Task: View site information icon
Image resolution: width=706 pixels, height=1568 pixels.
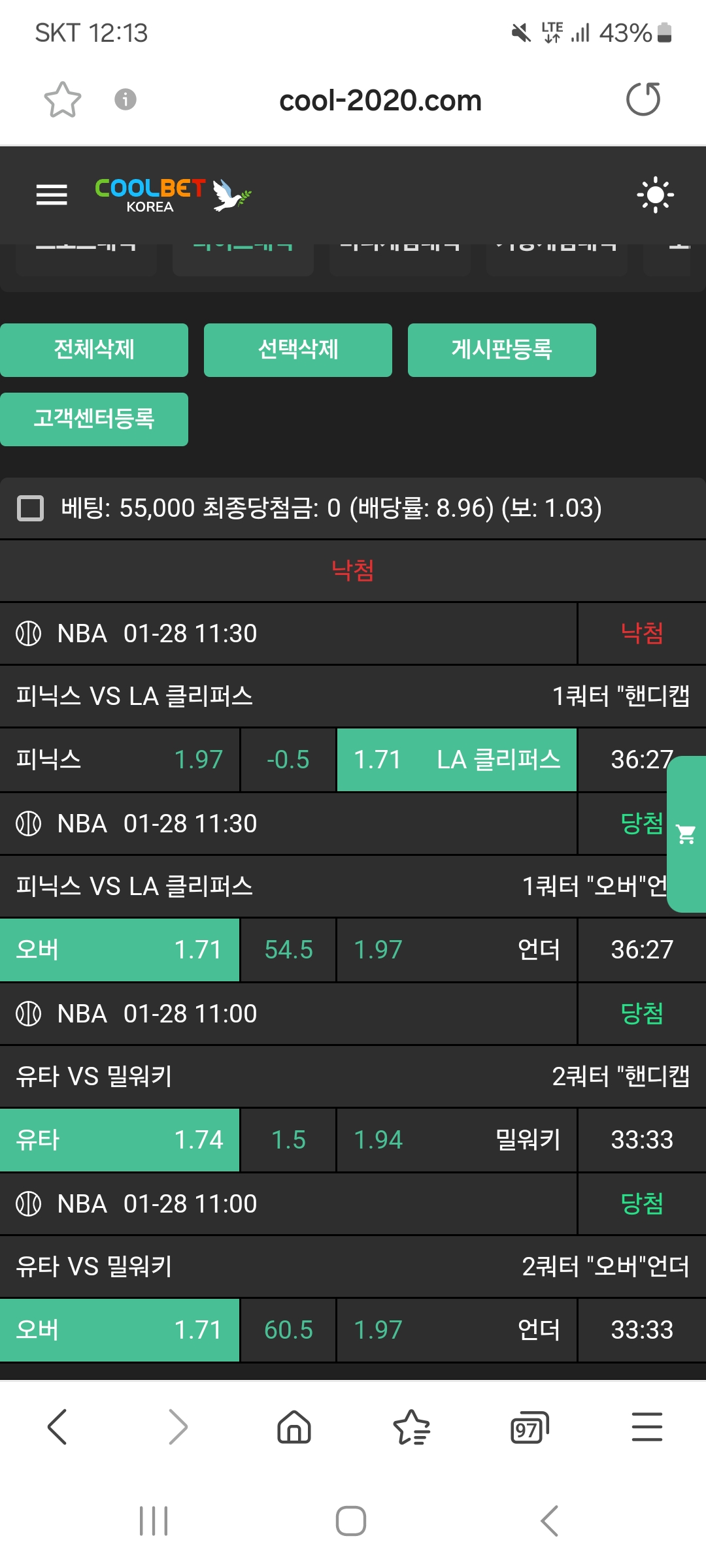Action: click(x=126, y=99)
